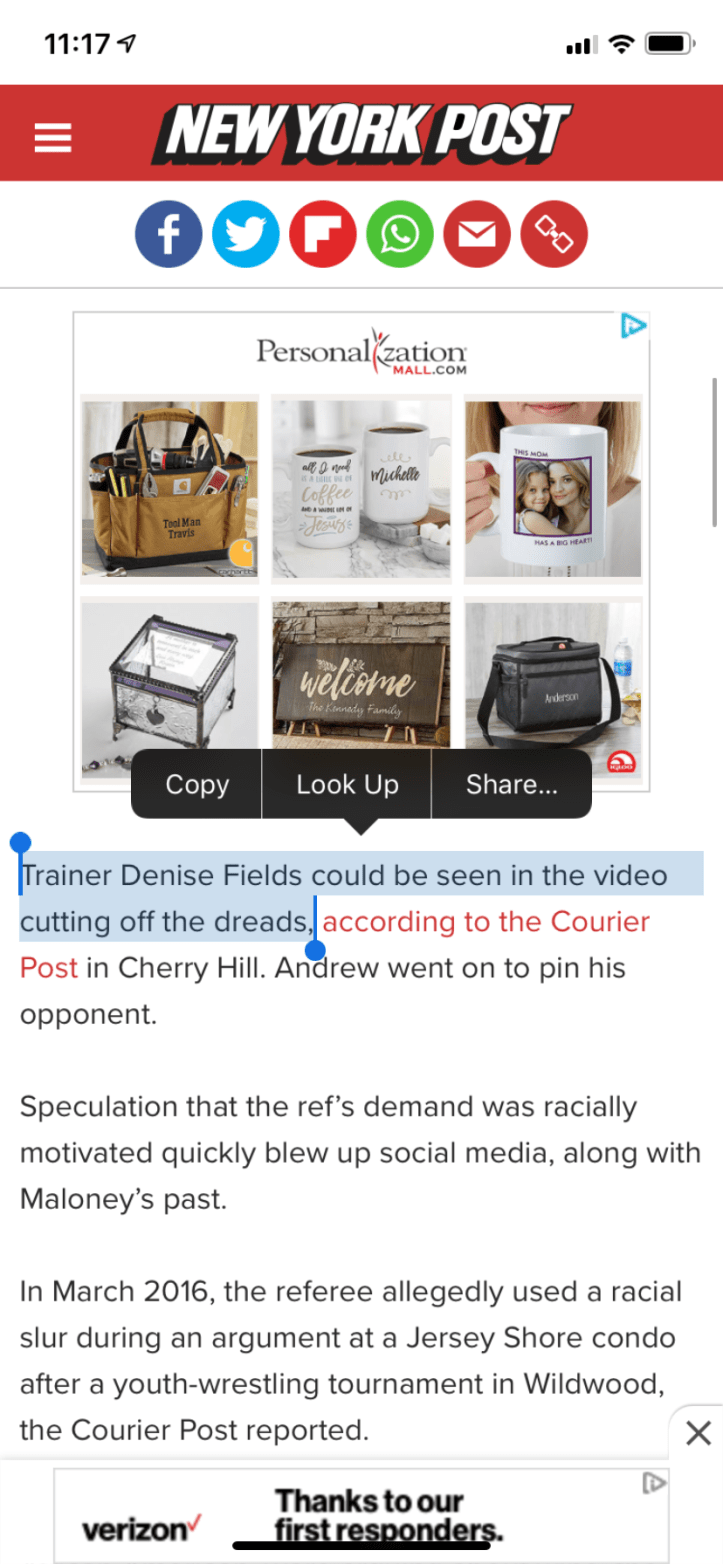This screenshot has width=723, height=1564.
Task: Open the Verizon first responders banner
Action: pyautogui.click(x=361, y=1515)
